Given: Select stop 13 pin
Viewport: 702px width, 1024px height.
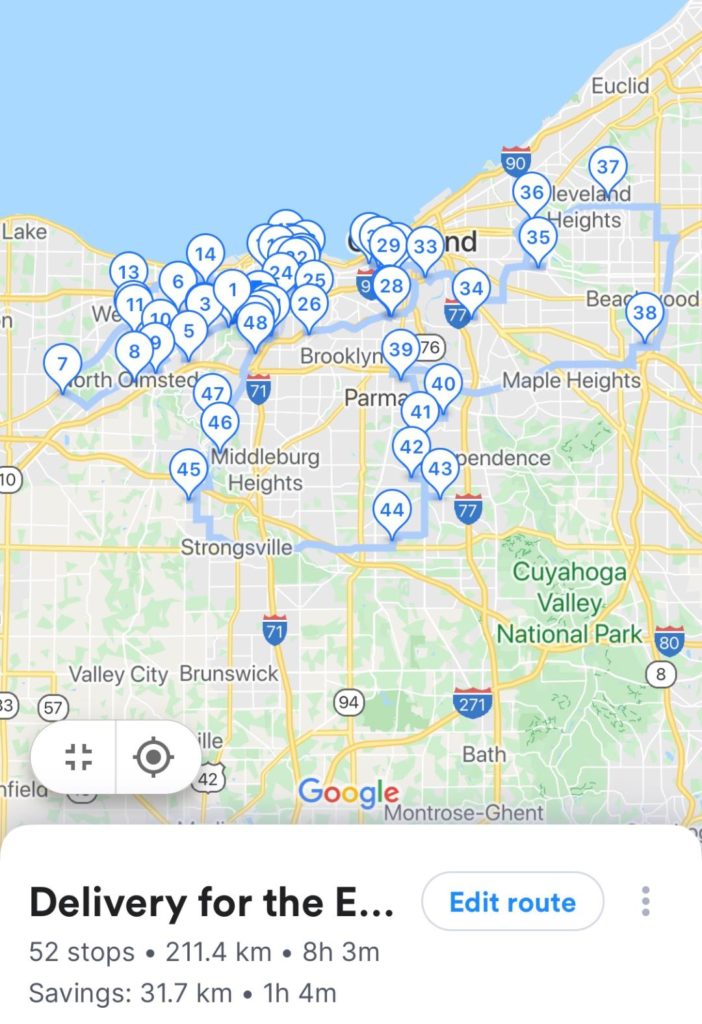Looking at the screenshot, I should [128, 273].
